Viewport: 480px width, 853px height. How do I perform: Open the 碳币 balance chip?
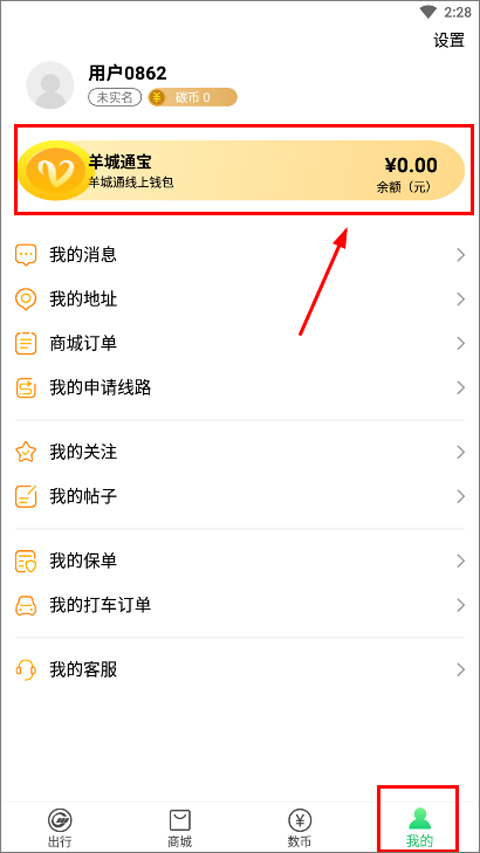[x=193, y=97]
